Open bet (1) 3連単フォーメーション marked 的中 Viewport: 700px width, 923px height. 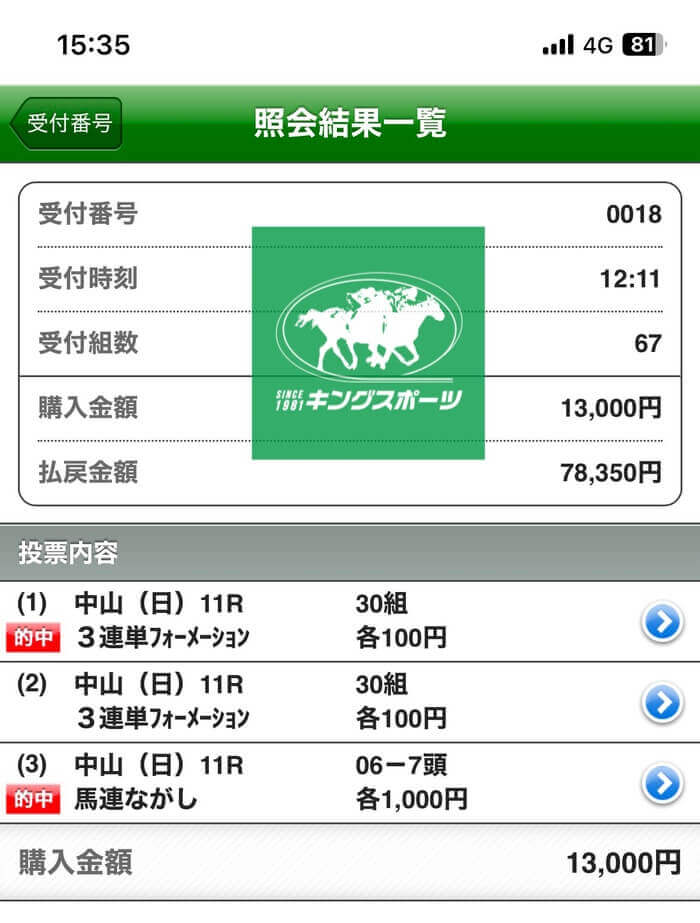[x=660, y=622]
